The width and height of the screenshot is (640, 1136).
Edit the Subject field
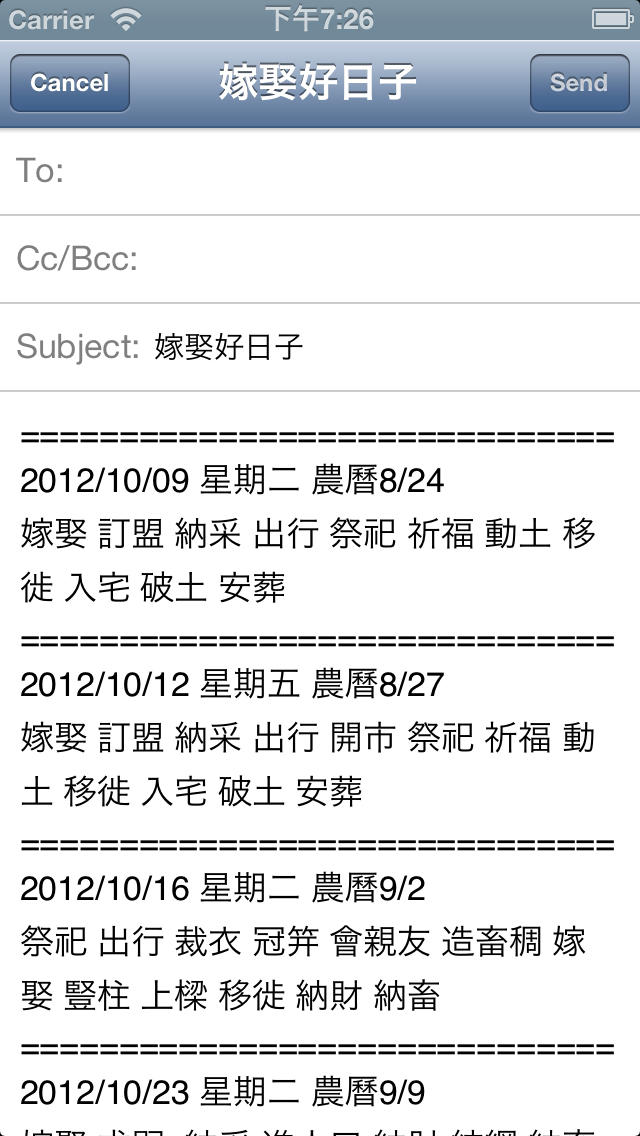pyautogui.click(x=320, y=348)
